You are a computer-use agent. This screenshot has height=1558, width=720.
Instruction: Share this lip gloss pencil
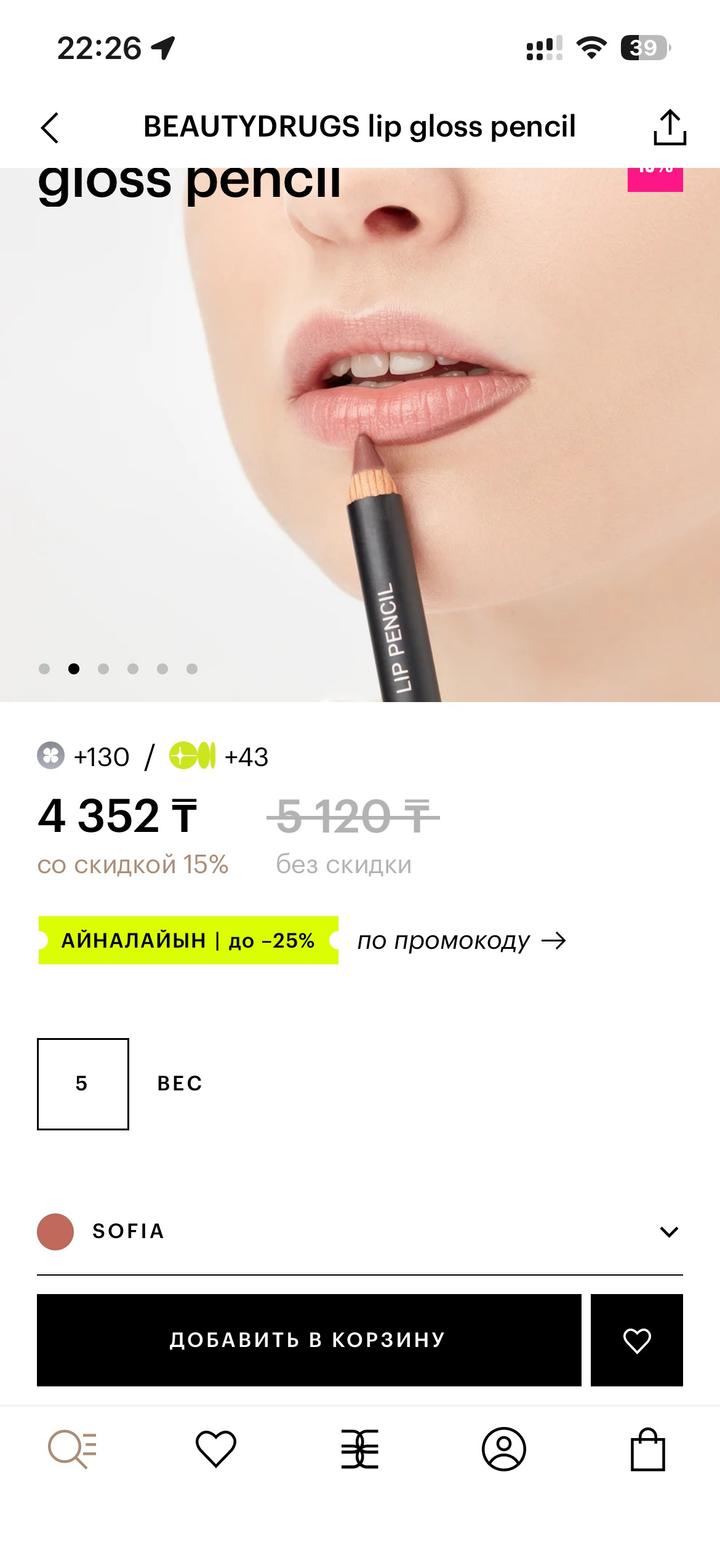(669, 128)
